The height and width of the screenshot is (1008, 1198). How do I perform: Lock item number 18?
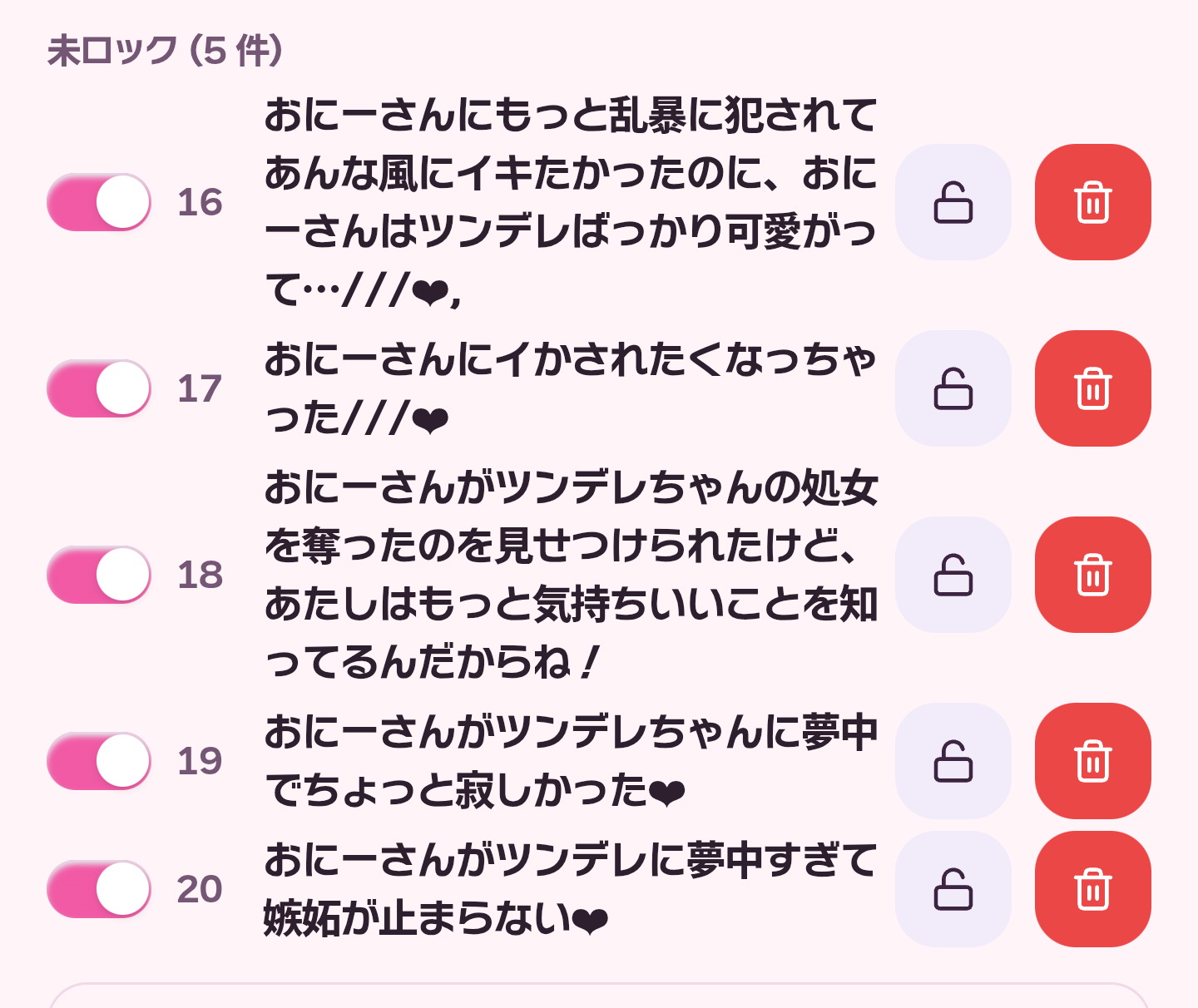click(x=953, y=575)
